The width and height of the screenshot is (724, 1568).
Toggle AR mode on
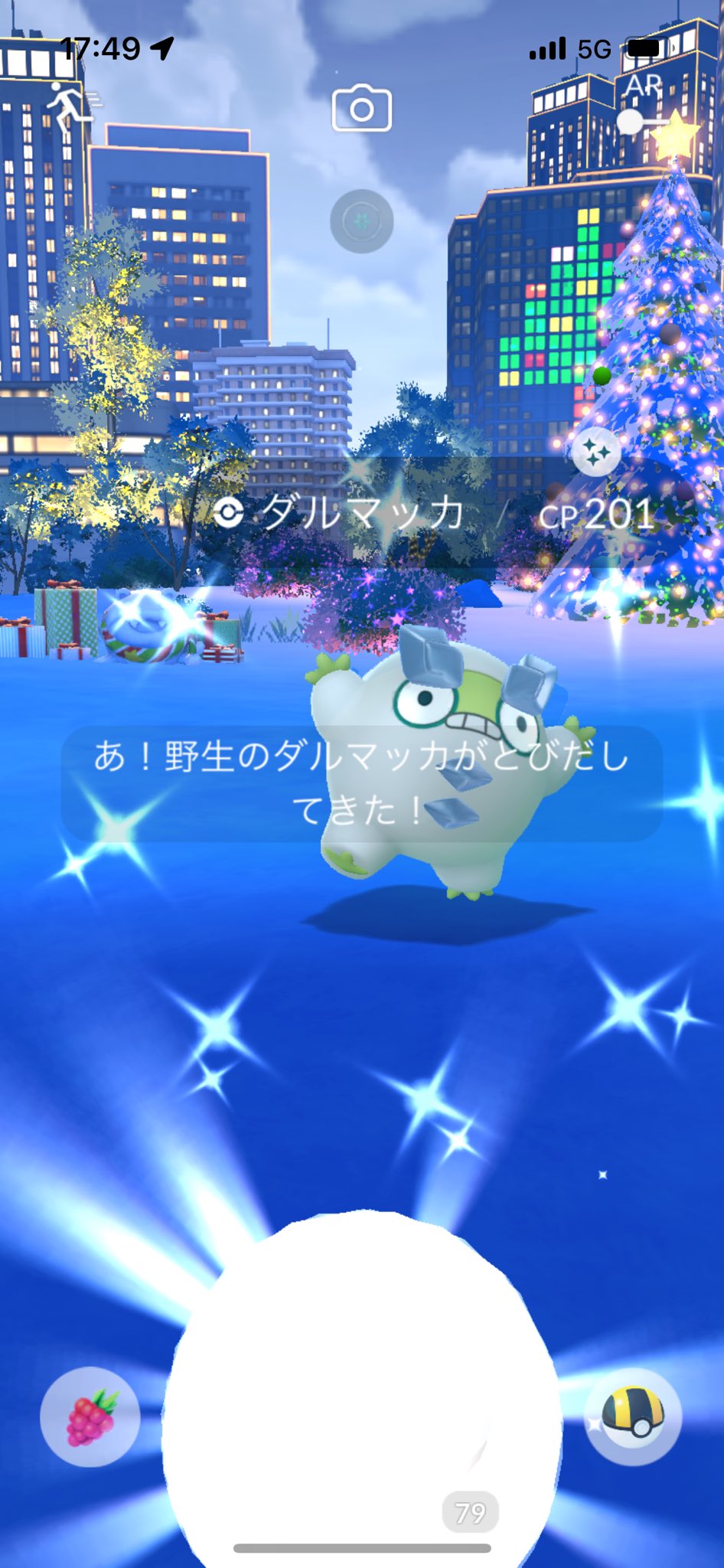tap(641, 120)
